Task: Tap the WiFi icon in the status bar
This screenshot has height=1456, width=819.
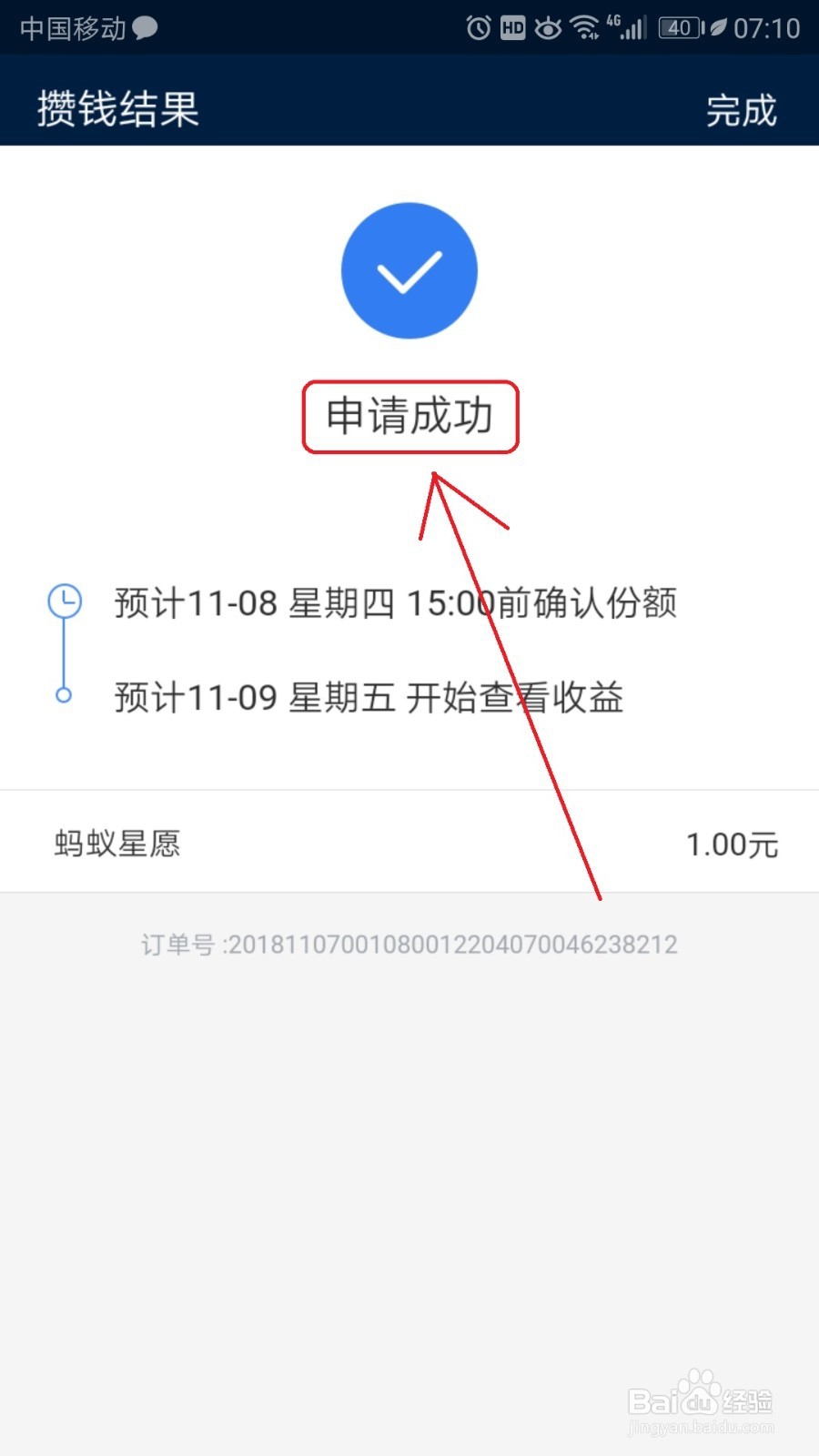Action: pyautogui.click(x=586, y=27)
